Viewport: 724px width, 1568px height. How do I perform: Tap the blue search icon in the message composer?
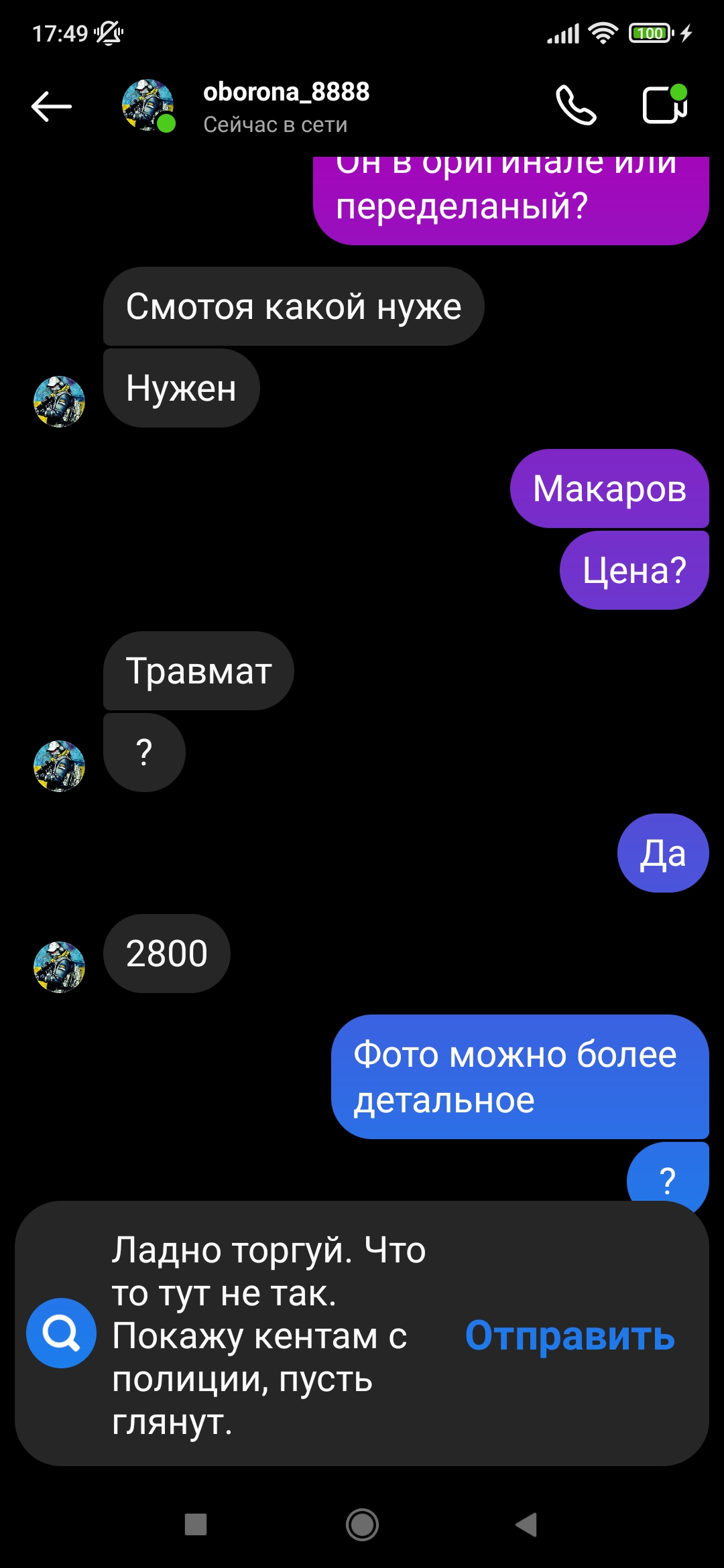click(x=61, y=1333)
